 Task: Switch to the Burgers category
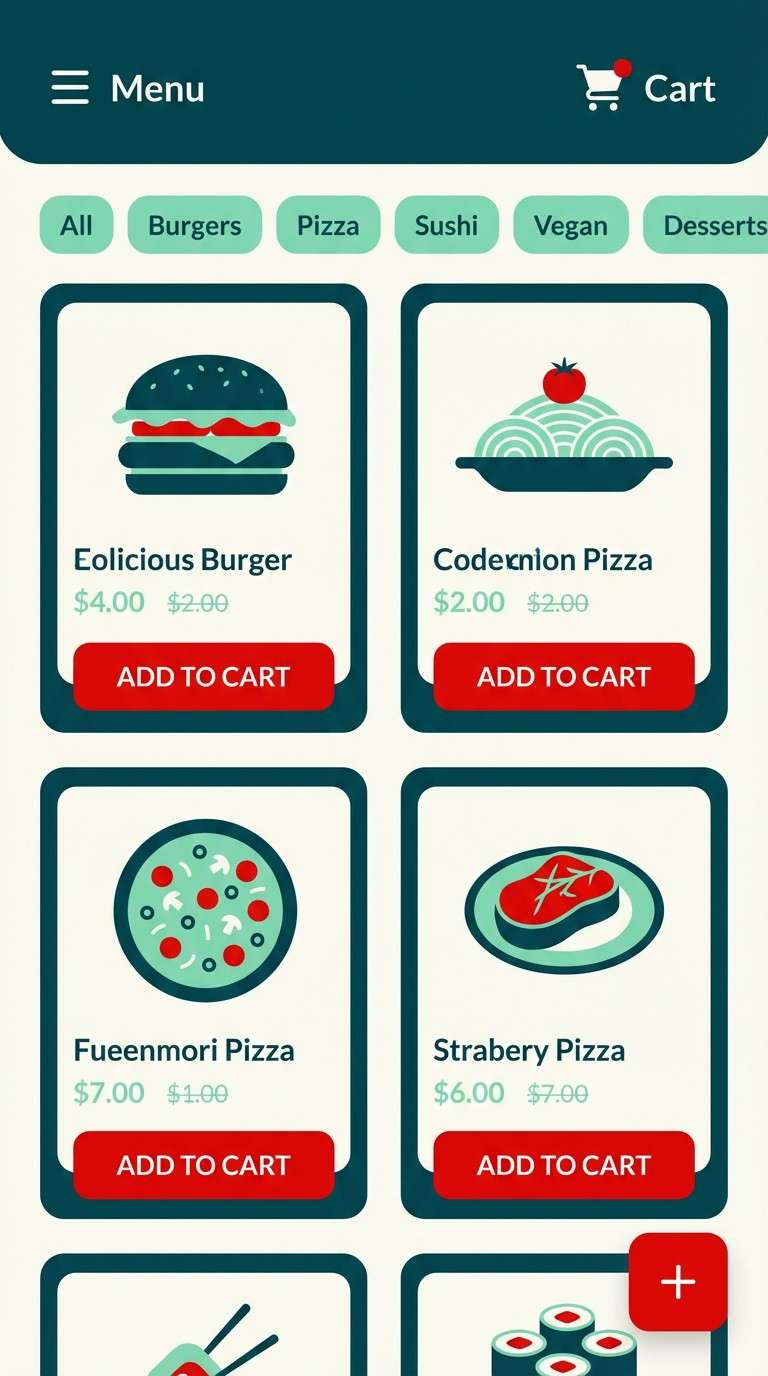[x=194, y=225]
